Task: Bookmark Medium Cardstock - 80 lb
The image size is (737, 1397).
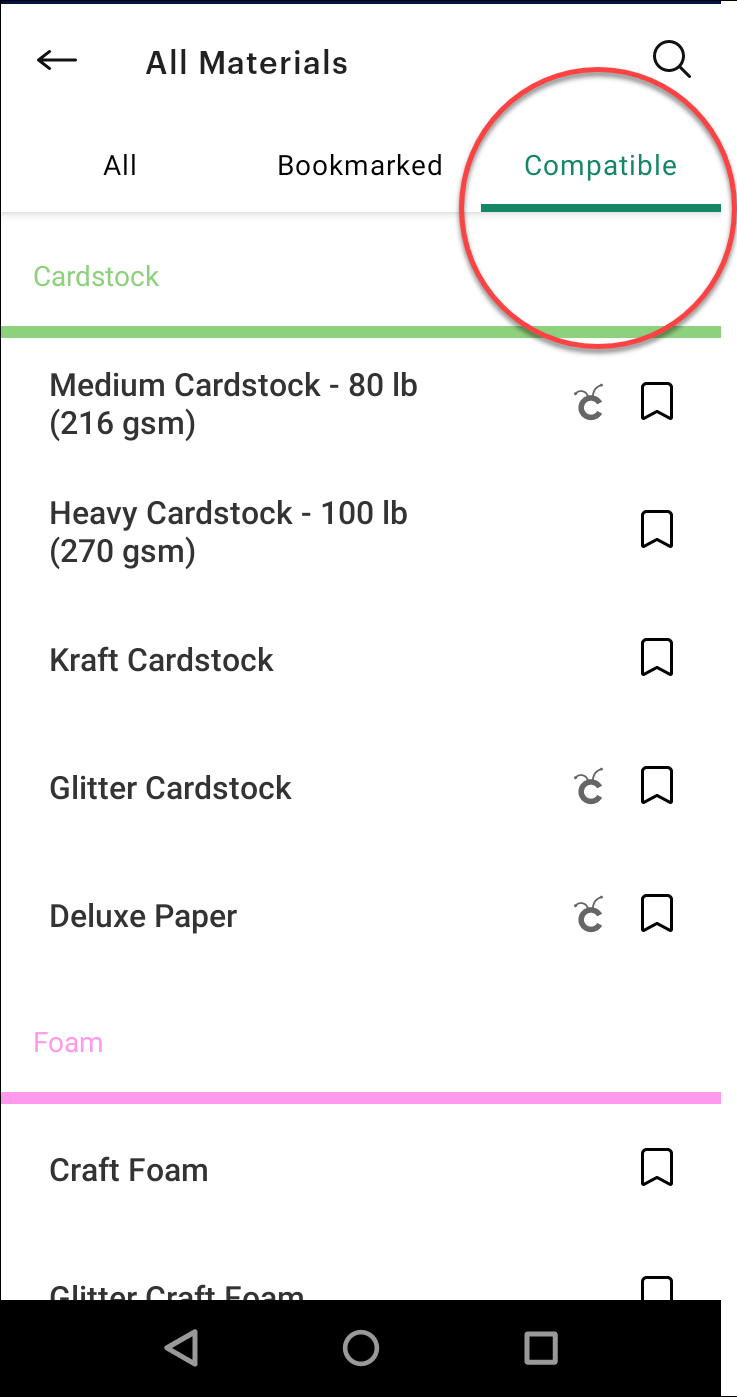Action: pyautogui.click(x=657, y=400)
